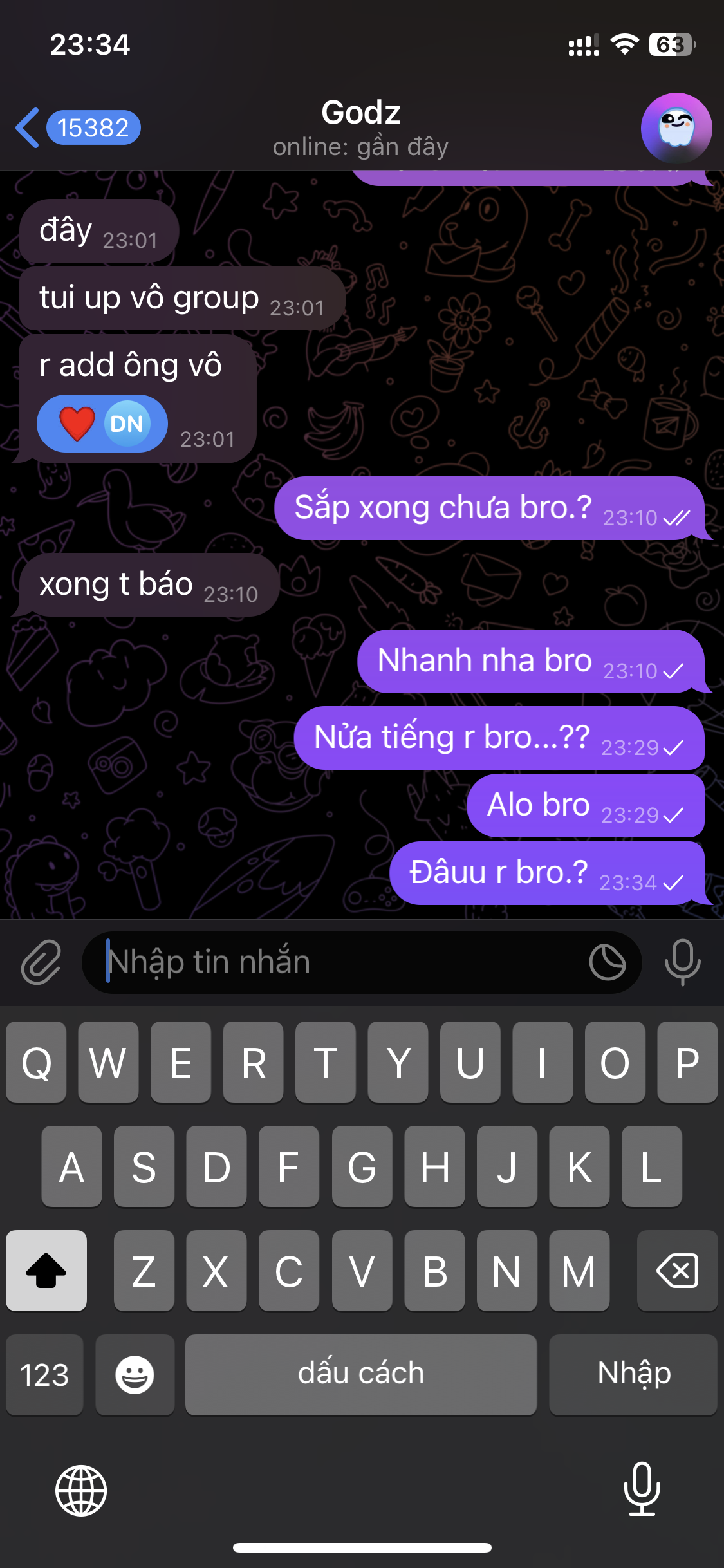Screen dimensions: 724x1568
Task: Tap the 'online: gần đây' status text
Action: pyautogui.click(x=362, y=147)
